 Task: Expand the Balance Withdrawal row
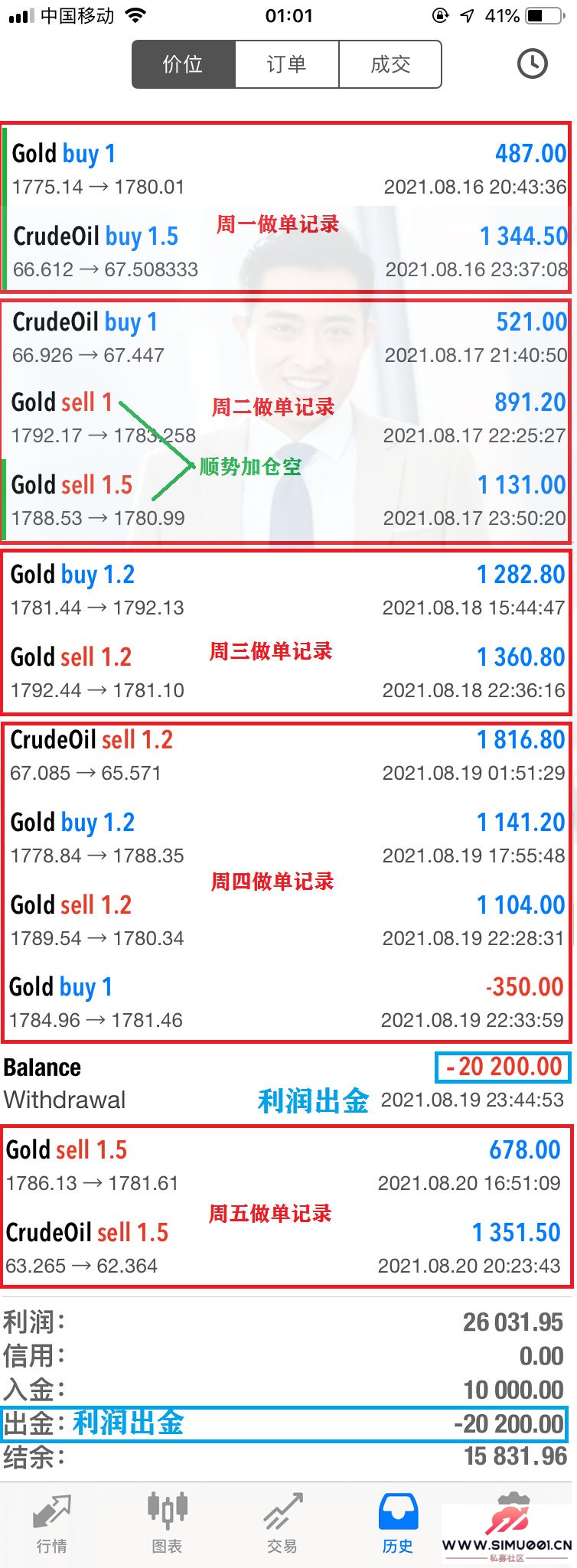point(288,1083)
